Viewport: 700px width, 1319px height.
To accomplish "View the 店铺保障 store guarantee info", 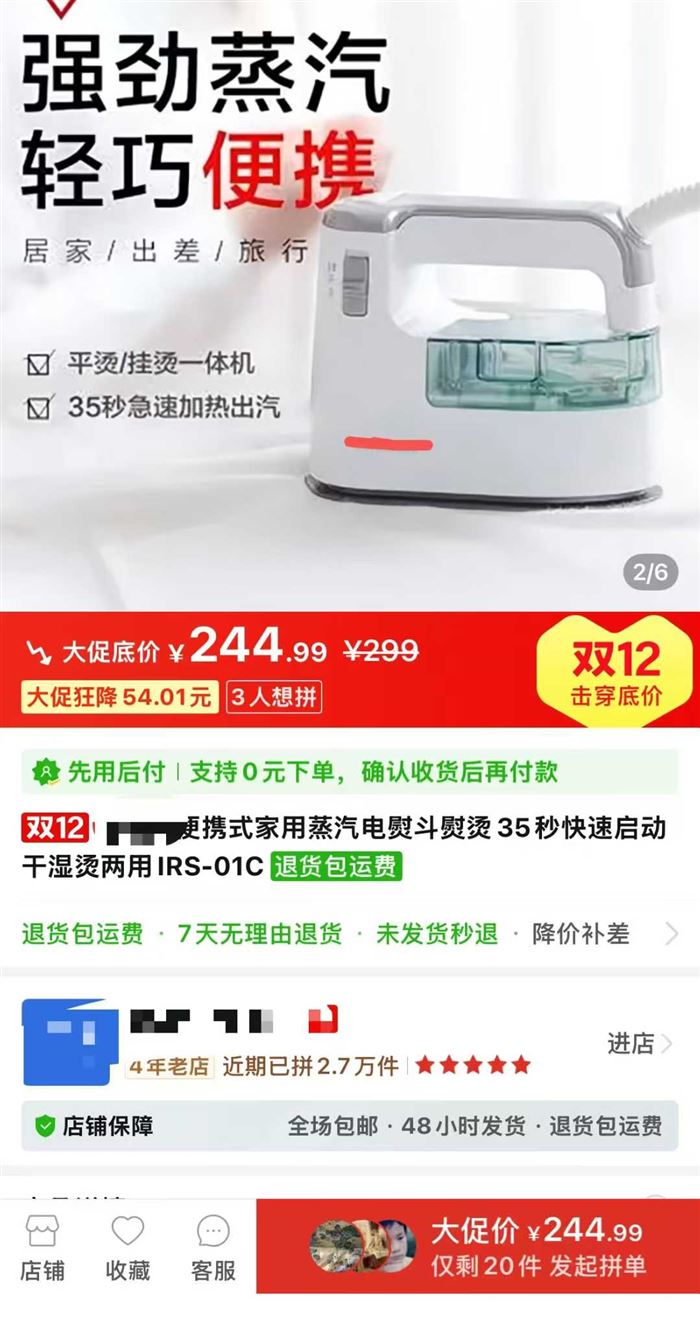I will pos(350,1126).
